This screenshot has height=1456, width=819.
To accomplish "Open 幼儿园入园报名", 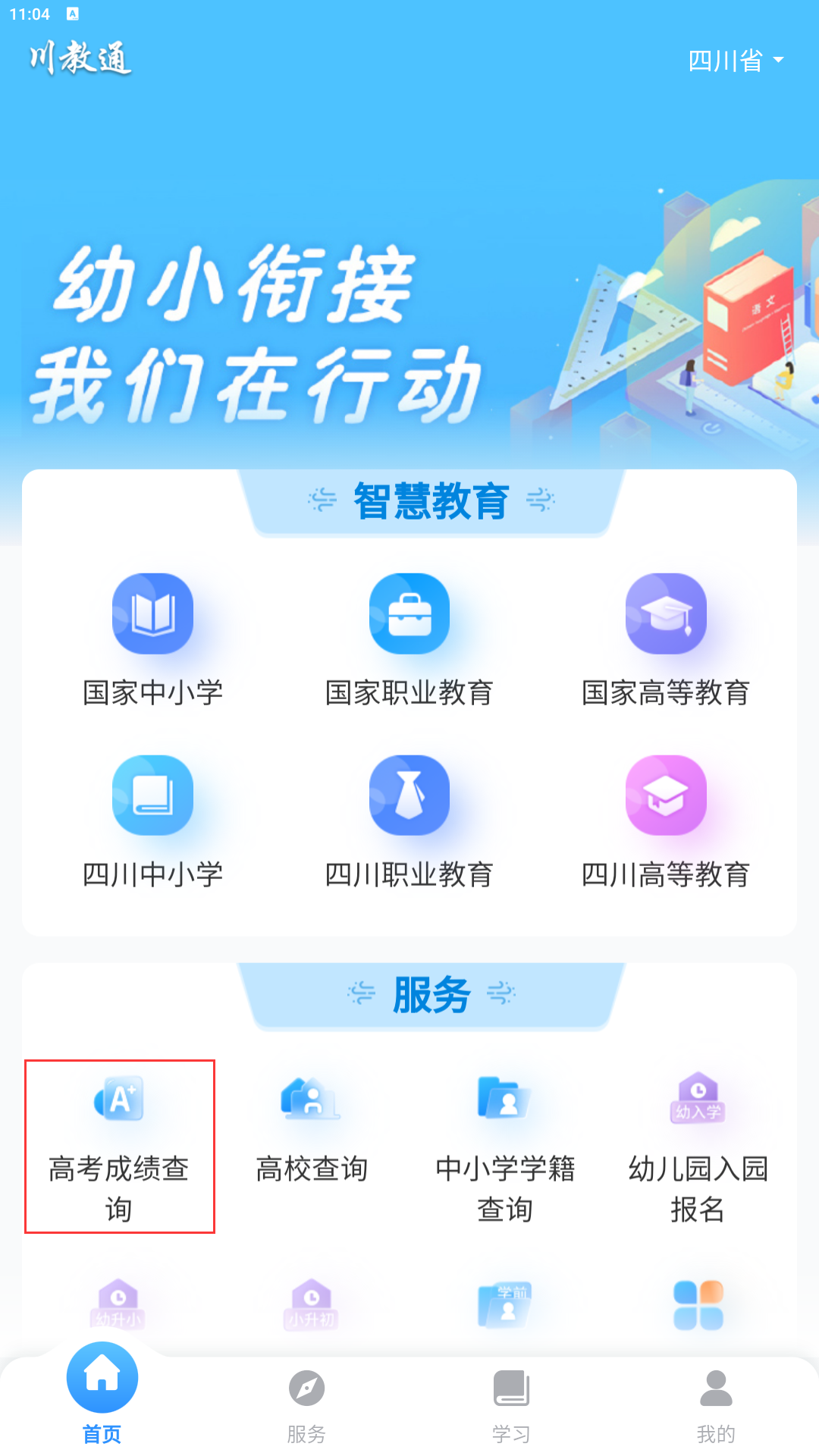I will tap(698, 1145).
